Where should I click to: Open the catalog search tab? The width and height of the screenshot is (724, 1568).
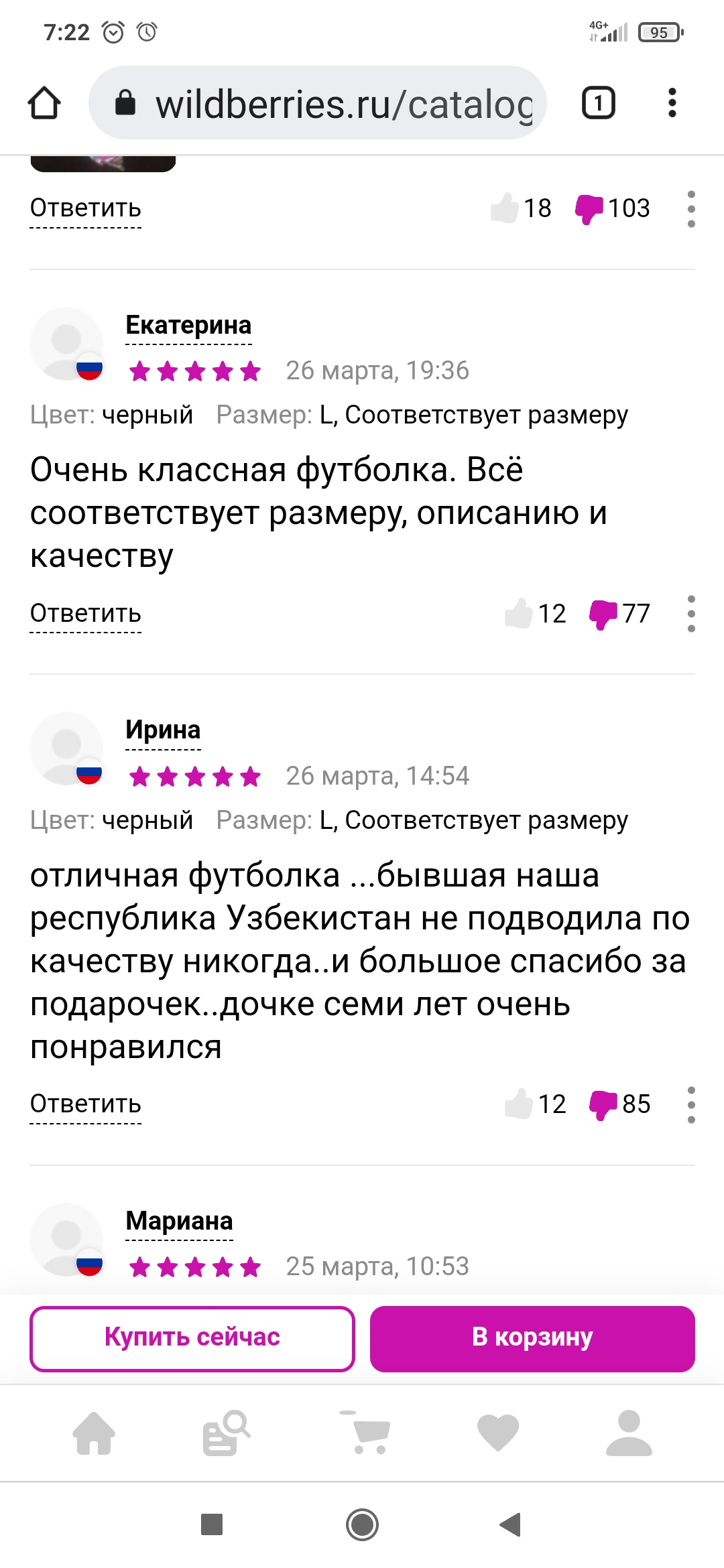(227, 1433)
